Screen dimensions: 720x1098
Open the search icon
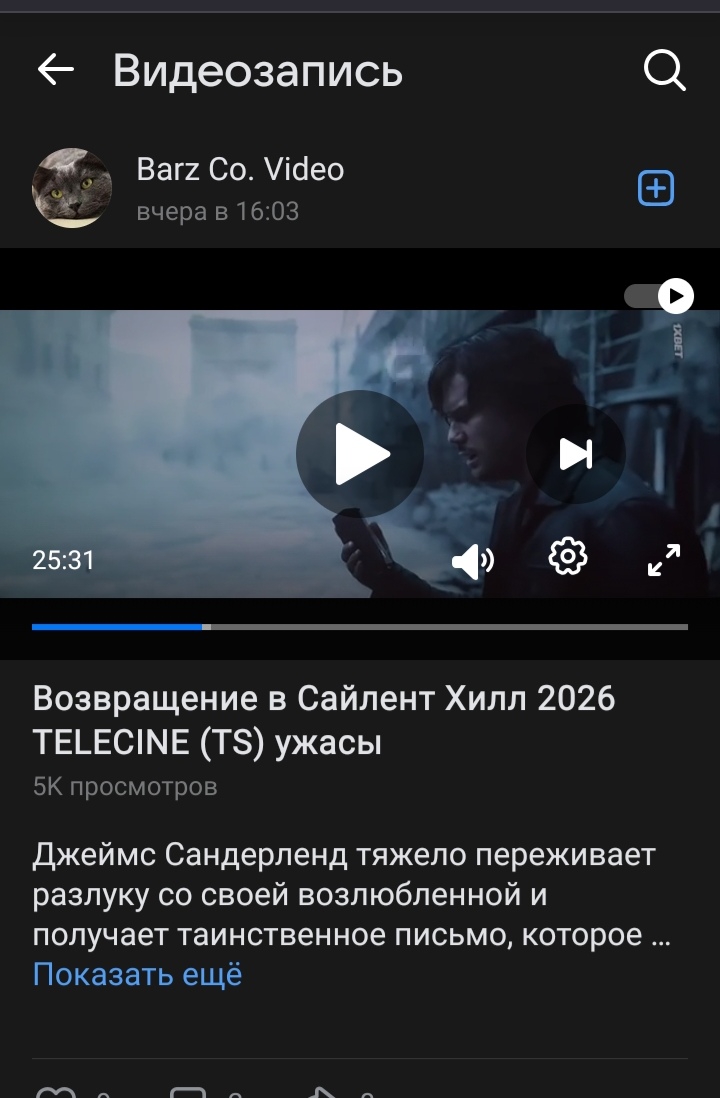click(664, 70)
